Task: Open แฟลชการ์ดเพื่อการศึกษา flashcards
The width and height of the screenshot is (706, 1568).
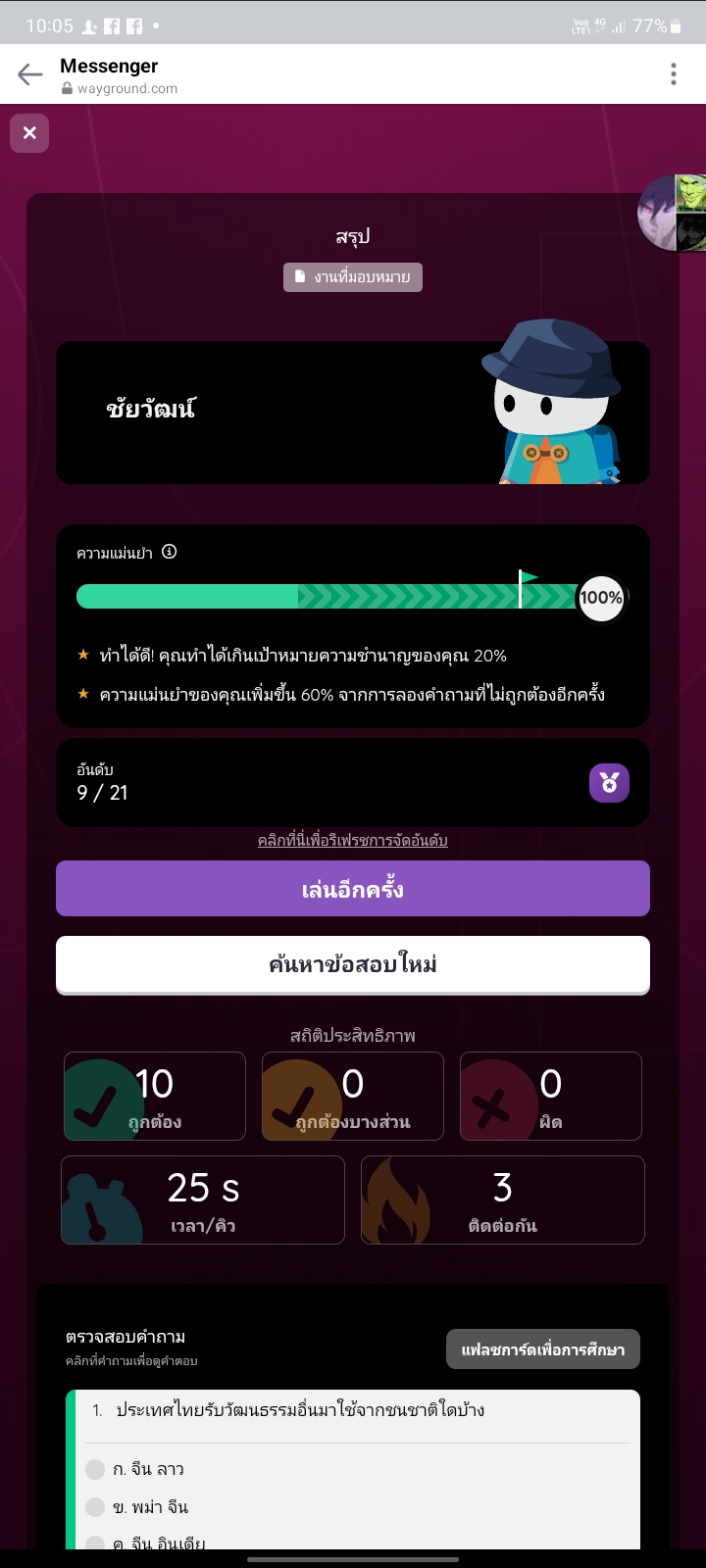Action: [x=542, y=1349]
